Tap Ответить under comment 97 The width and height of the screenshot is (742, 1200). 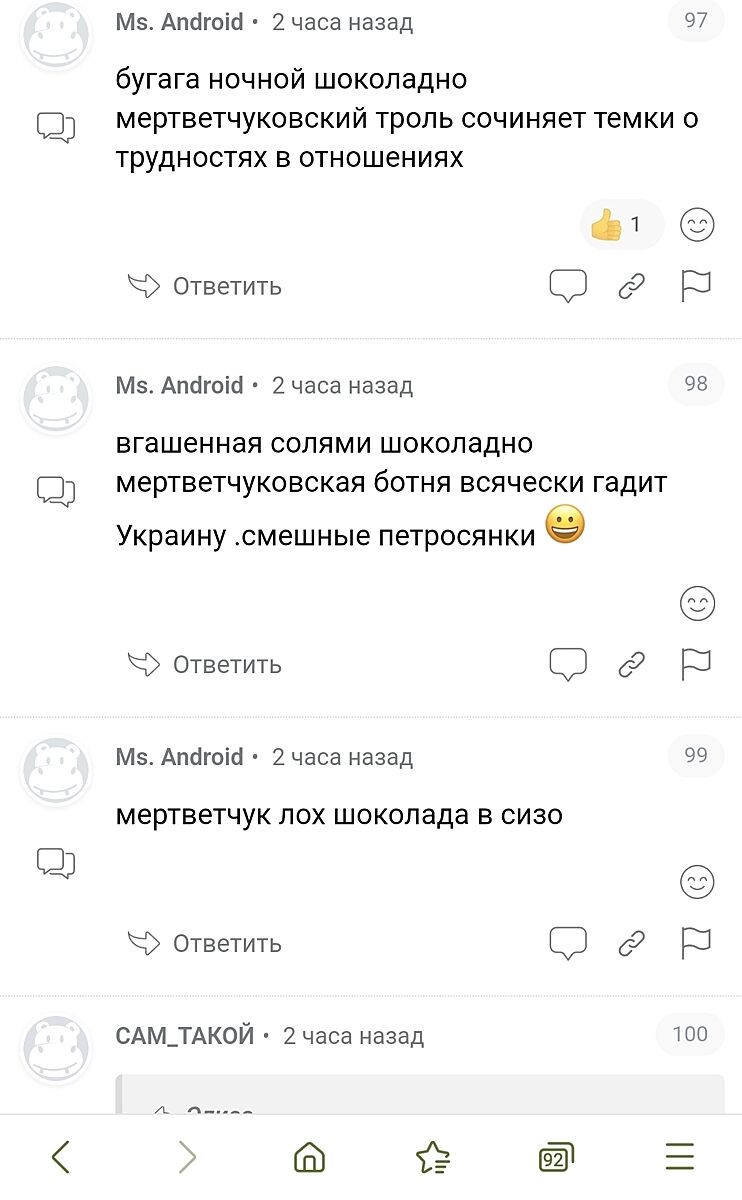(206, 287)
